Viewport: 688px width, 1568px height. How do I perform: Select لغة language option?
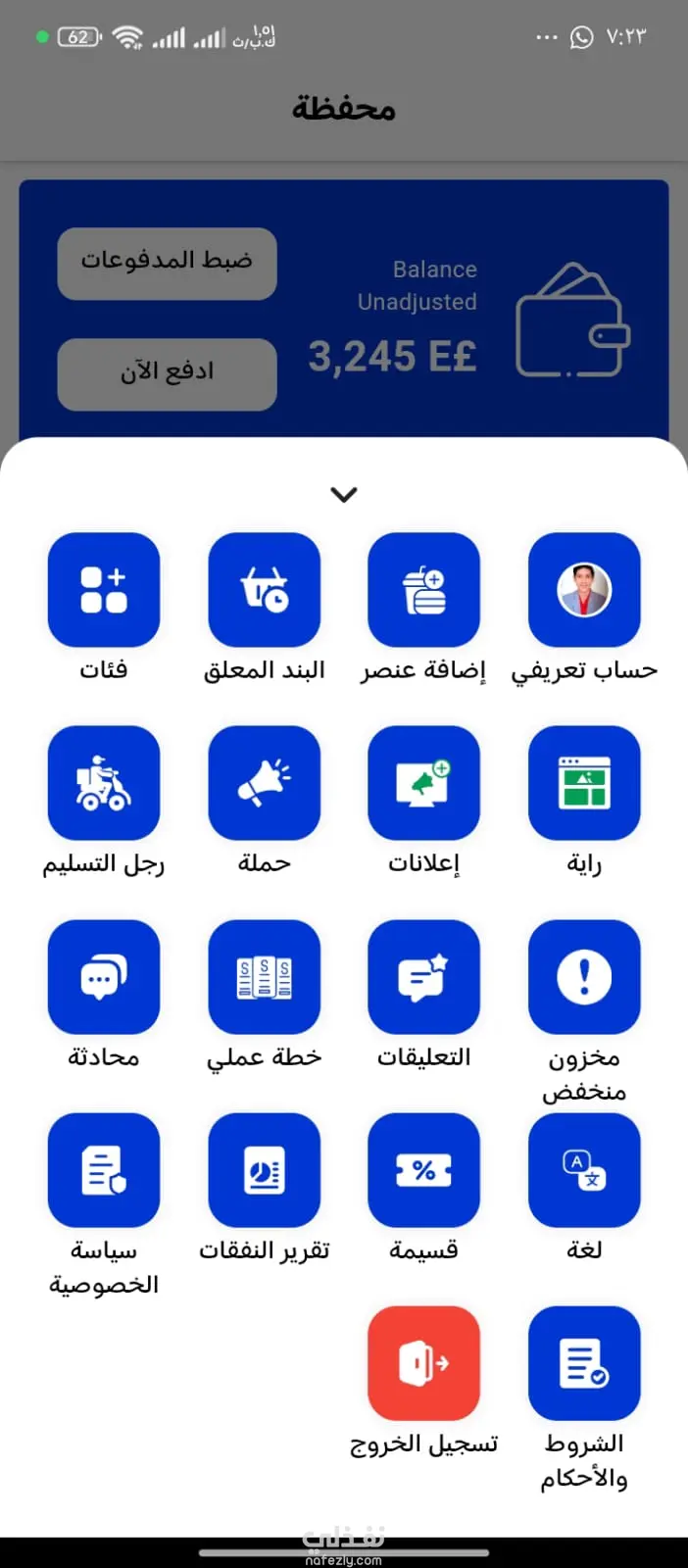584,1170
